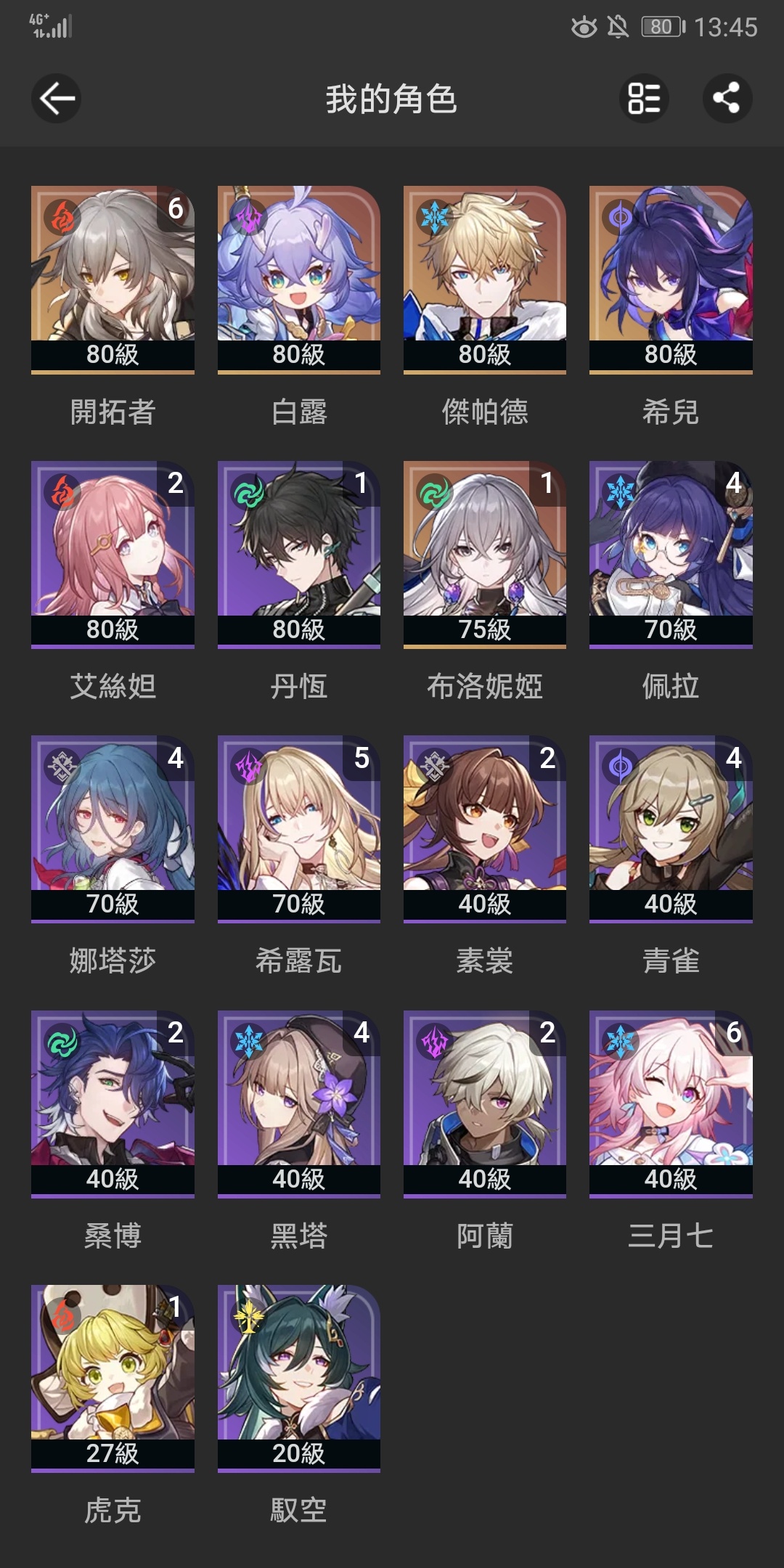
Task: Select the 希兒 character tile
Action: click(x=670, y=279)
